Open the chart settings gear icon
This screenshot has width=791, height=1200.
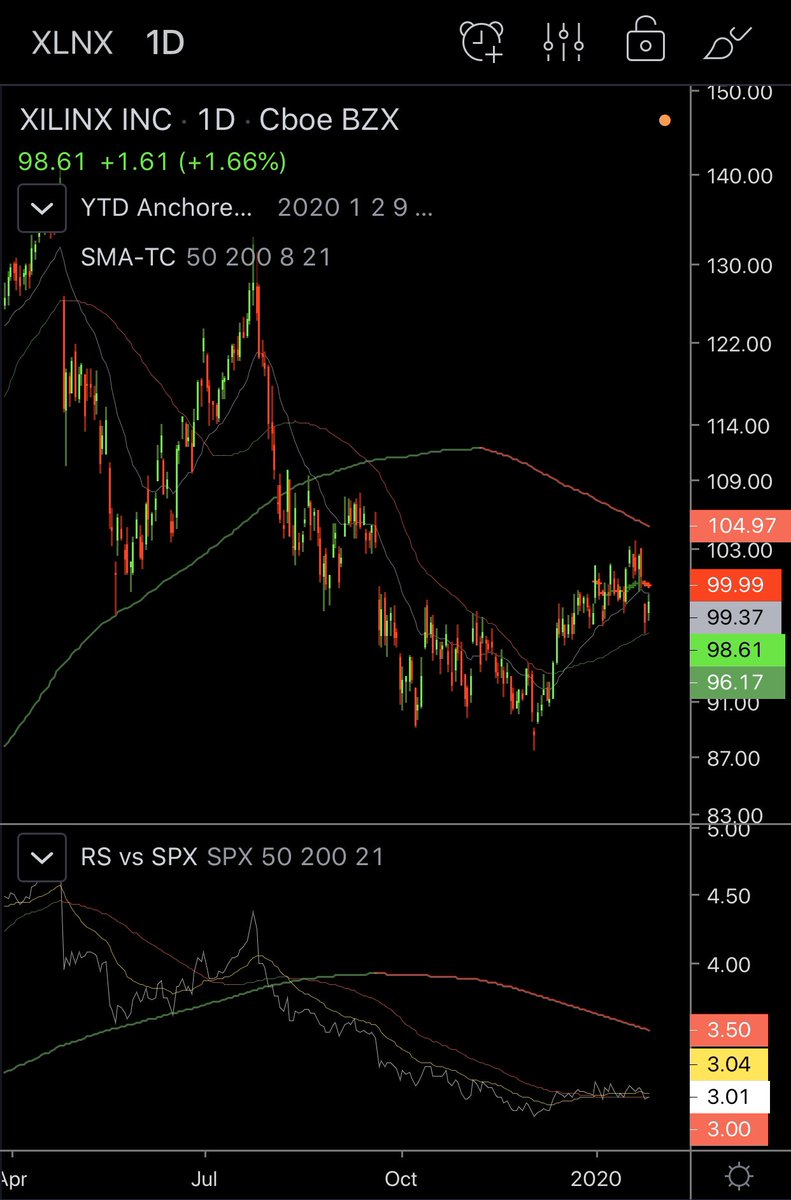[x=741, y=1174]
